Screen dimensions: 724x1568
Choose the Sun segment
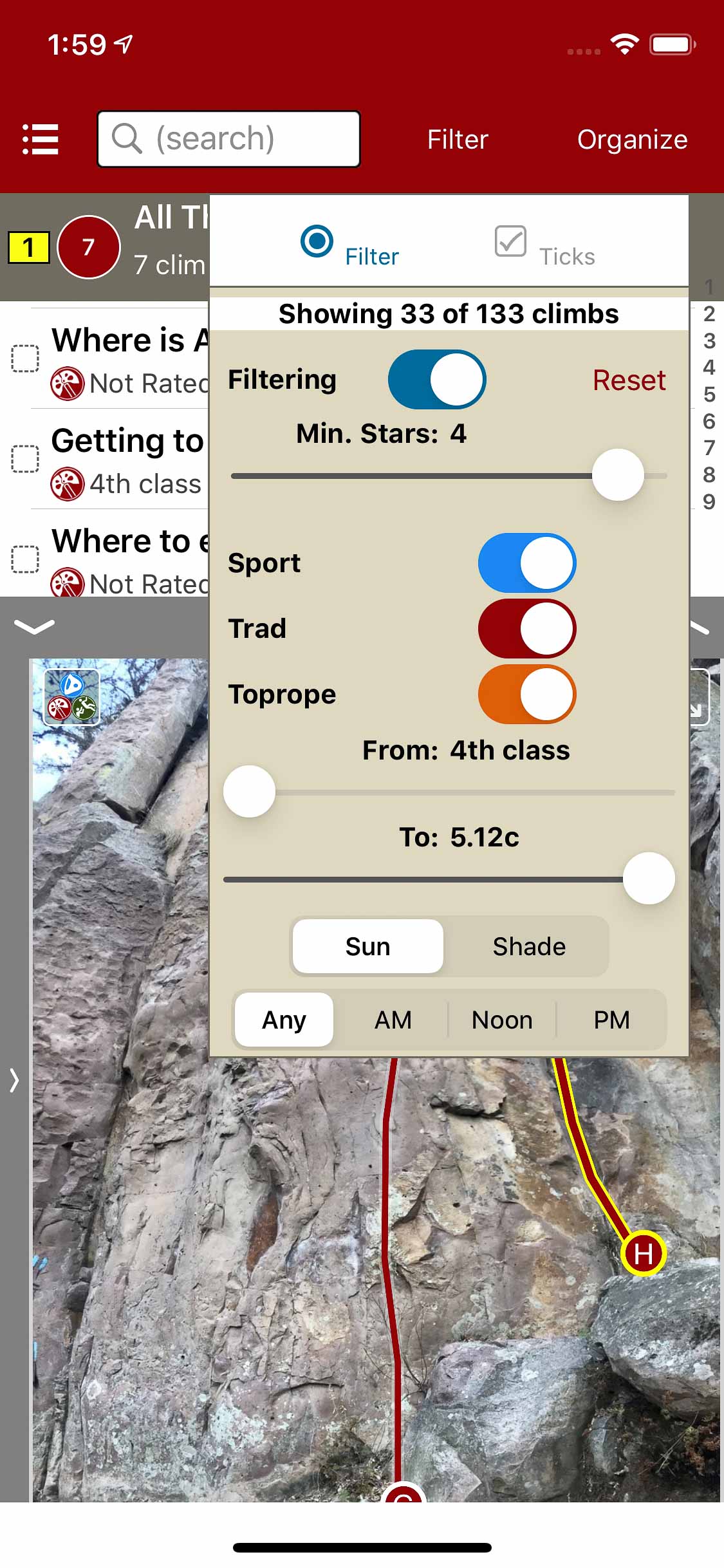pos(367,946)
